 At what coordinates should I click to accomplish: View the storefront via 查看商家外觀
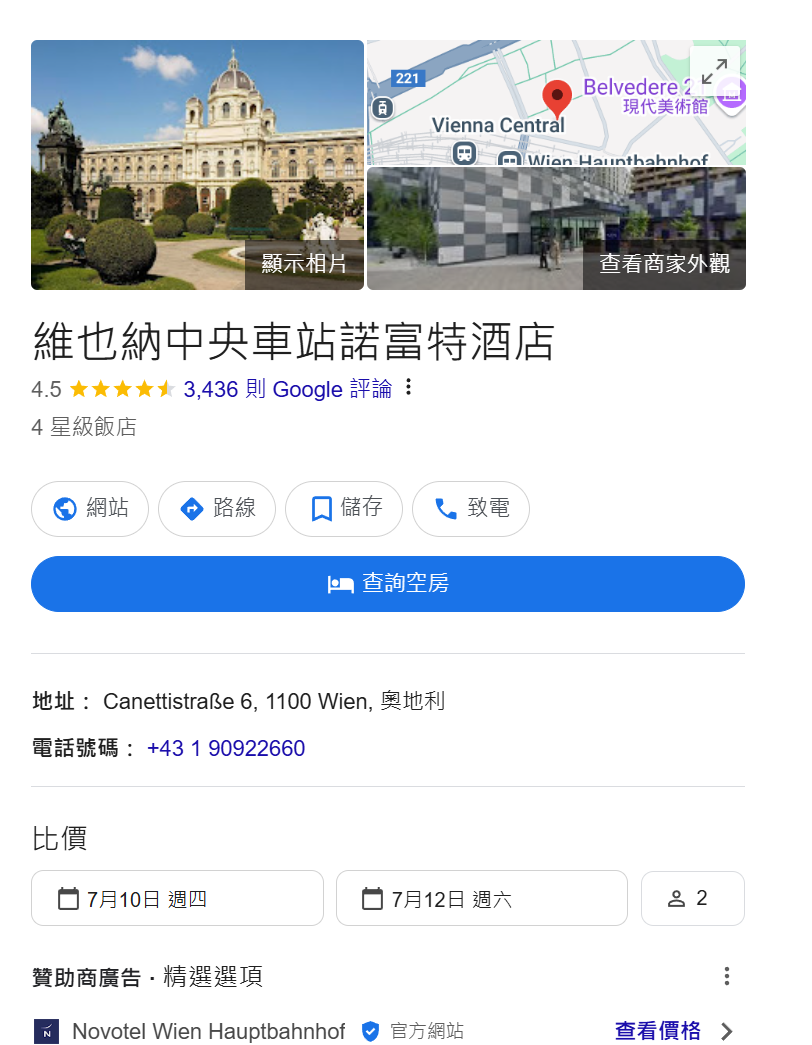click(664, 264)
